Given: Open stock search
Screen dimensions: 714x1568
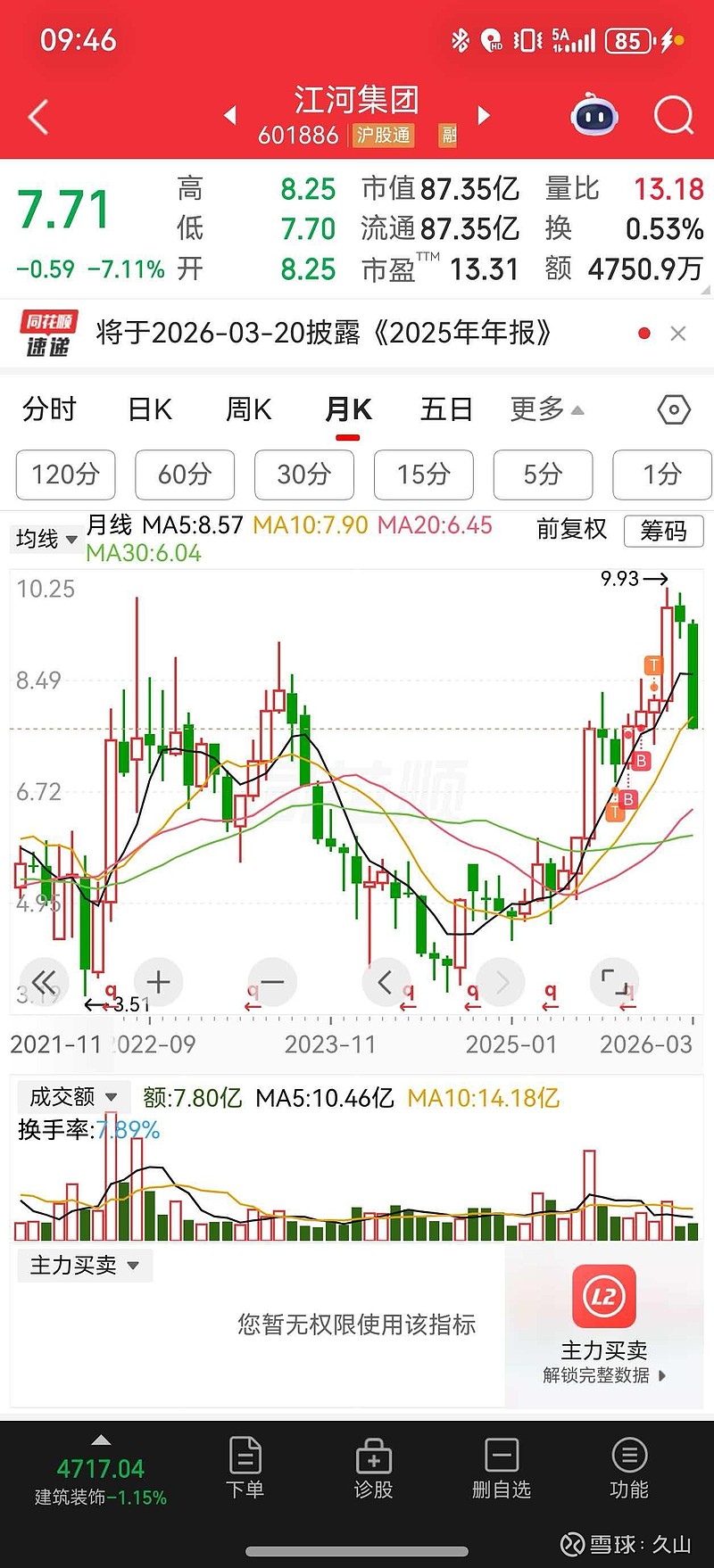Looking at the screenshot, I should click(x=673, y=116).
